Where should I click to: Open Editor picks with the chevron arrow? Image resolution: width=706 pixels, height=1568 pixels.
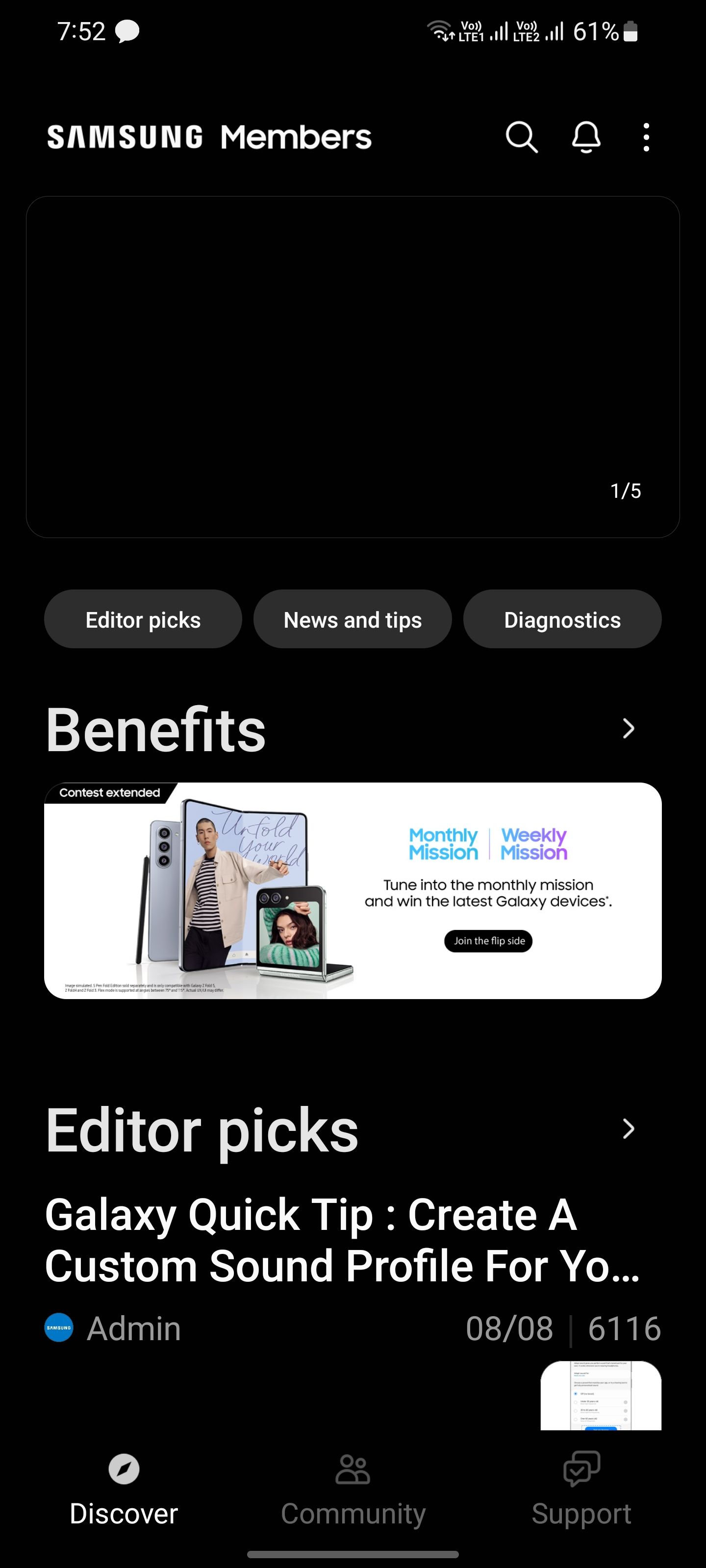coord(628,1129)
